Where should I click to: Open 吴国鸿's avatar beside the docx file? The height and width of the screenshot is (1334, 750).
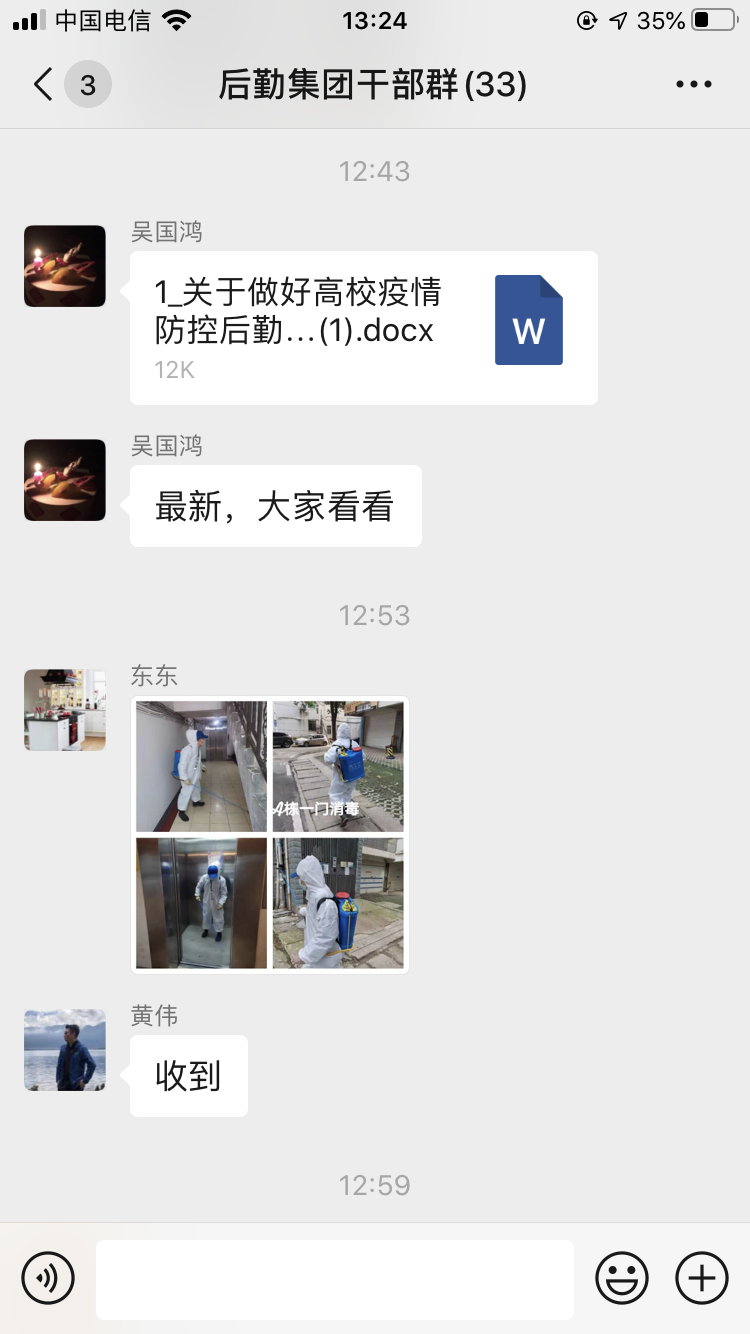65,266
